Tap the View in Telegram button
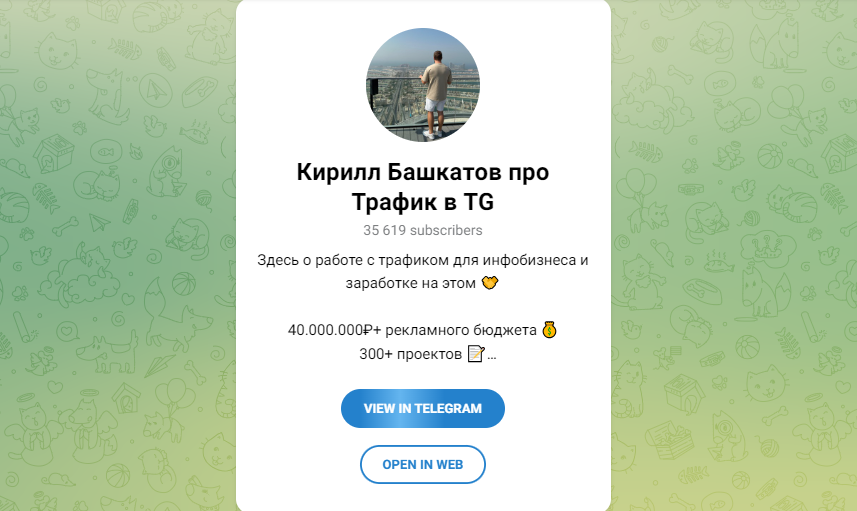 pyautogui.click(x=422, y=408)
